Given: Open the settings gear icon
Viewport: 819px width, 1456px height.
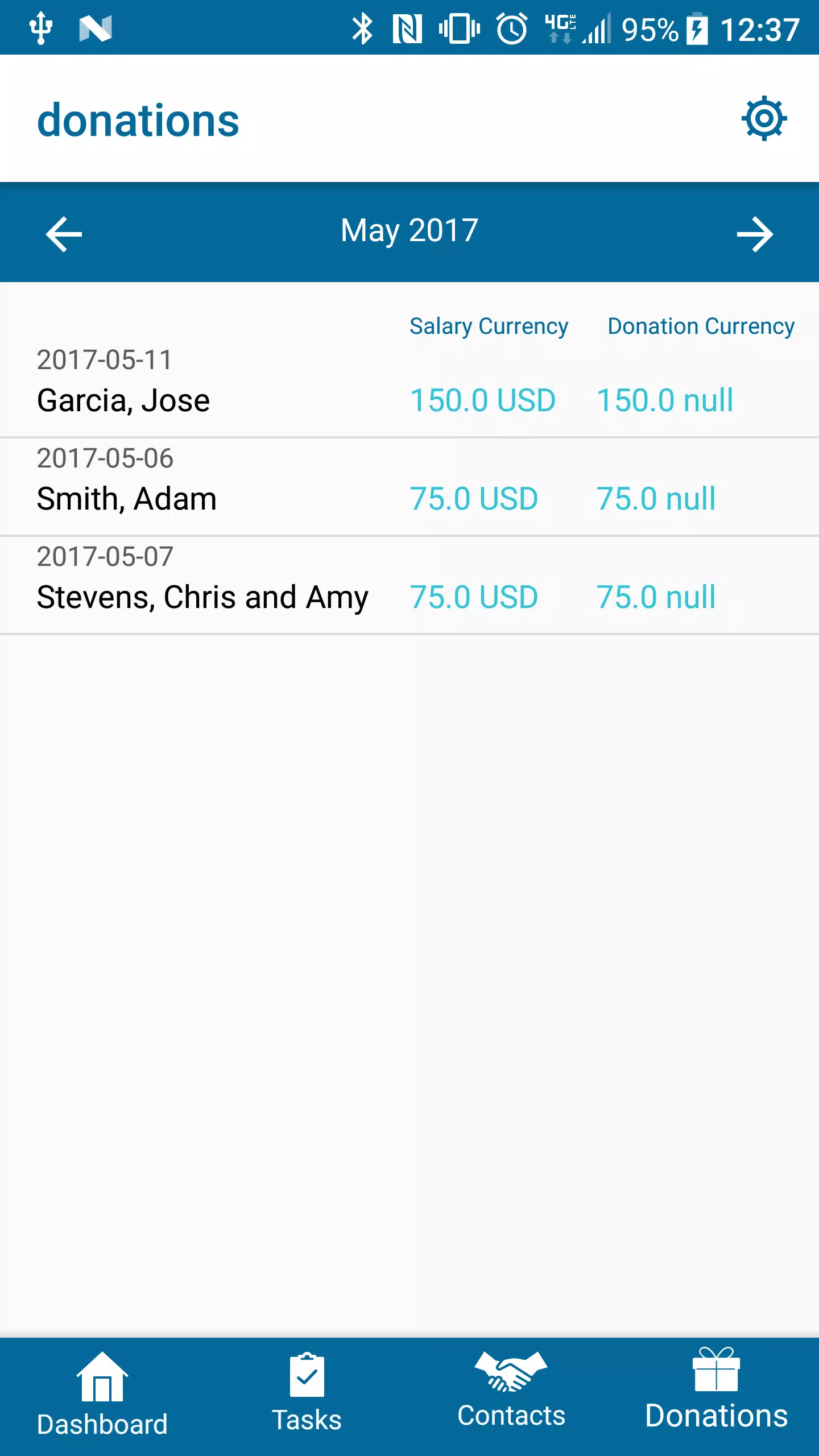Looking at the screenshot, I should tap(764, 119).
